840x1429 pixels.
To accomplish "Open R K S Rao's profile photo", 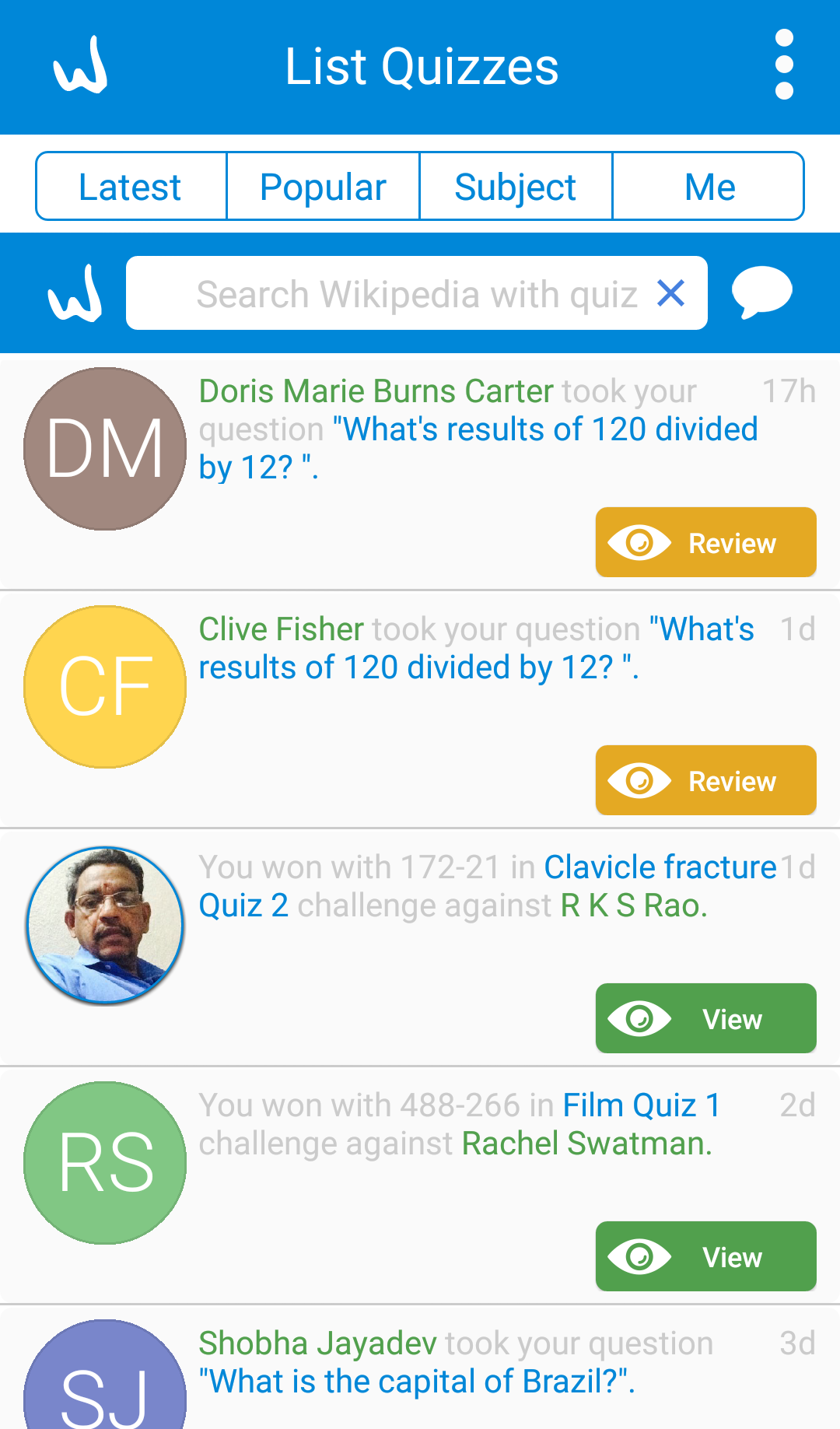I will click(105, 925).
